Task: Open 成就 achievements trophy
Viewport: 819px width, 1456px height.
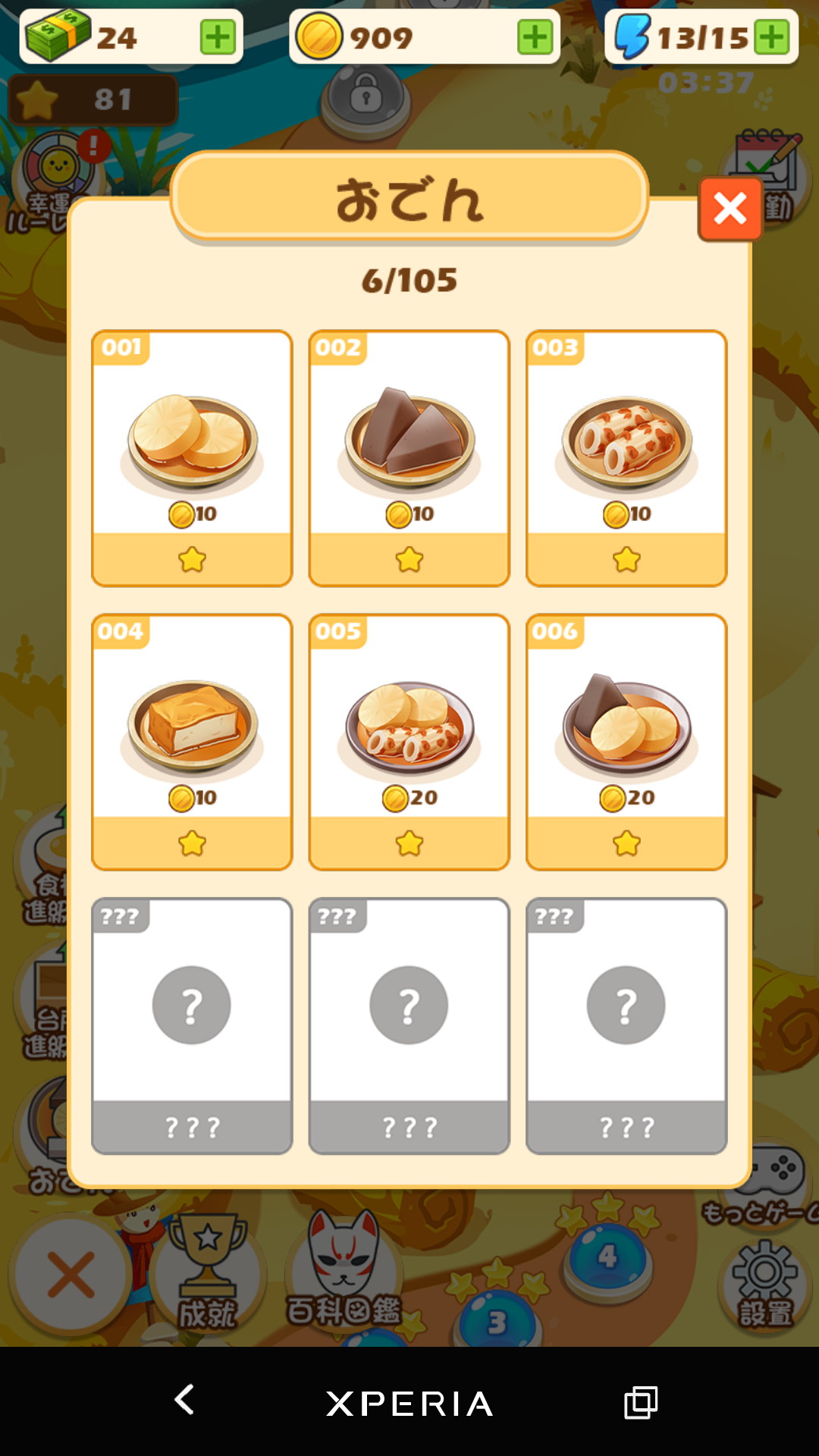Action: (x=207, y=1274)
